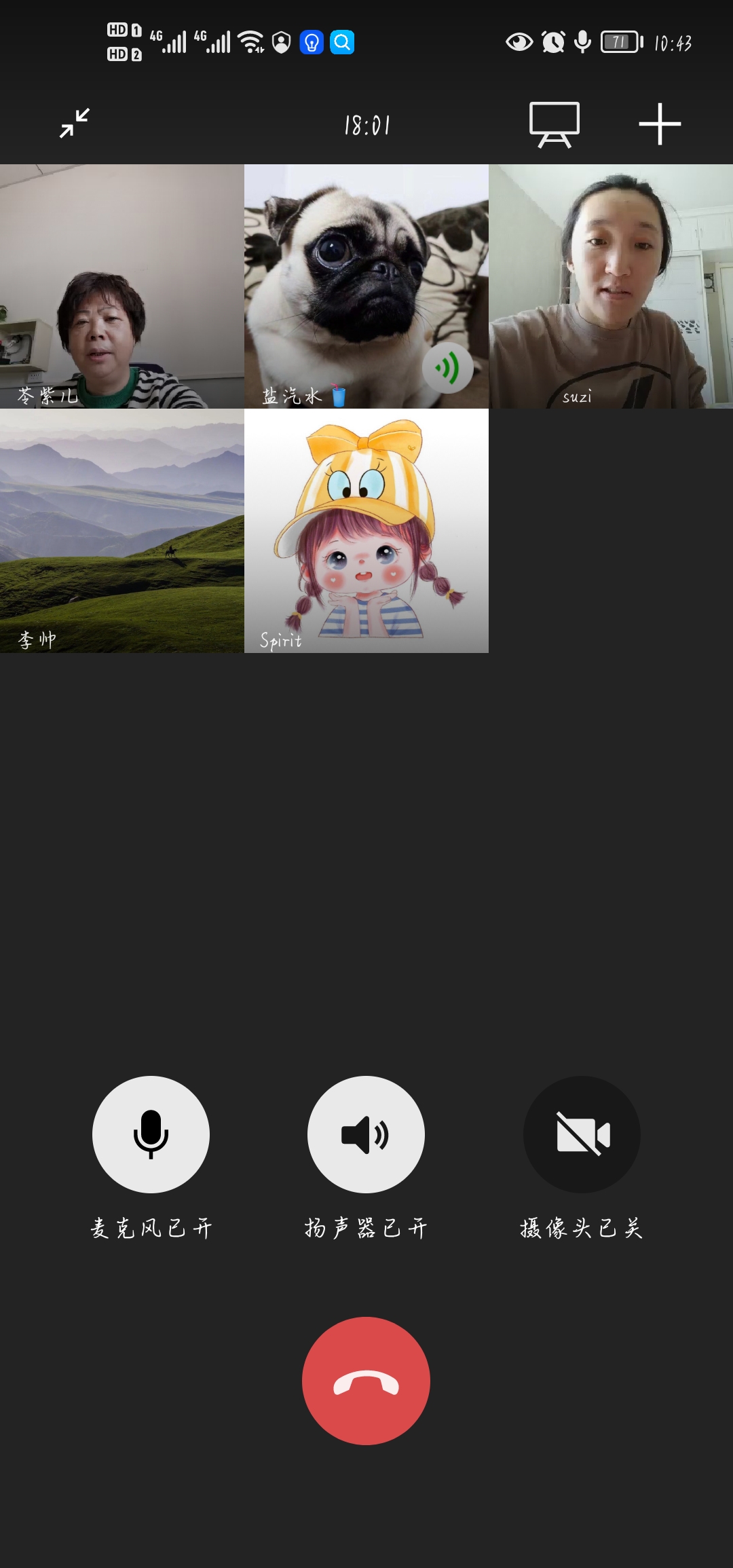Tap 李帅's participant tile
Screen dimensions: 733x1568
tap(122, 531)
